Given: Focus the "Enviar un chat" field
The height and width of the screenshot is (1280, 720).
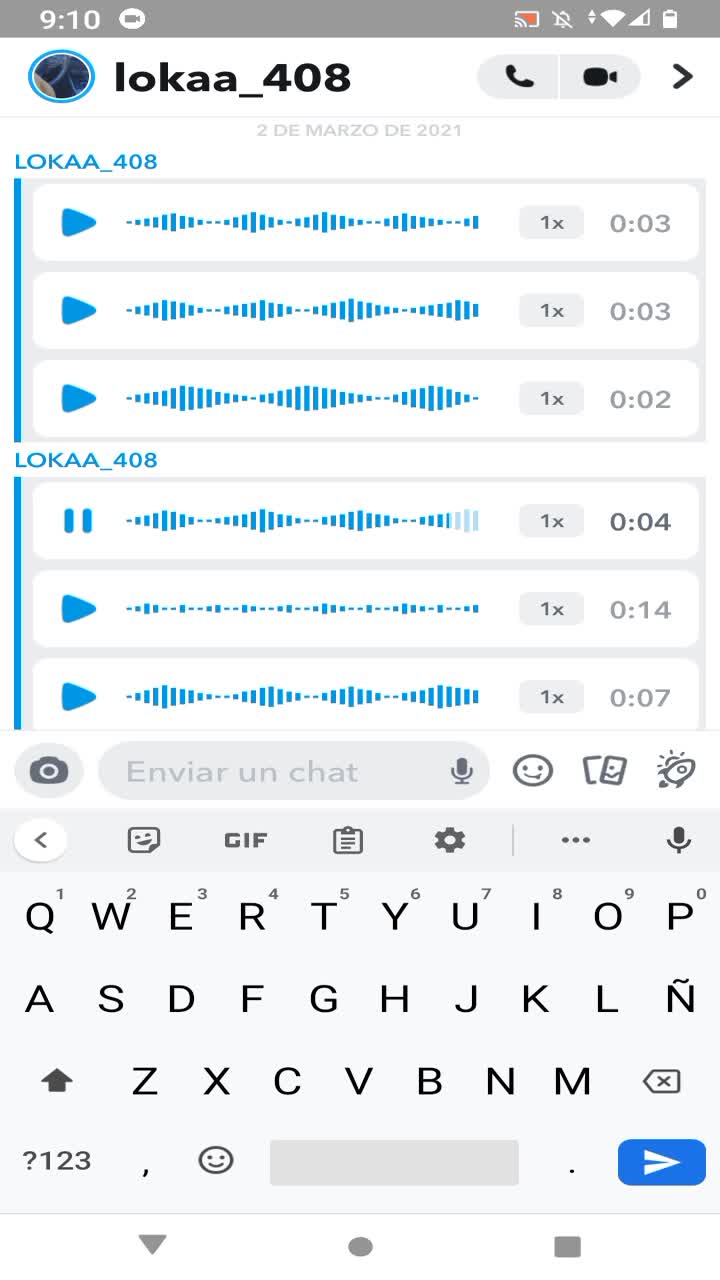Looking at the screenshot, I should pyautogui.click(x=270, y=771).
